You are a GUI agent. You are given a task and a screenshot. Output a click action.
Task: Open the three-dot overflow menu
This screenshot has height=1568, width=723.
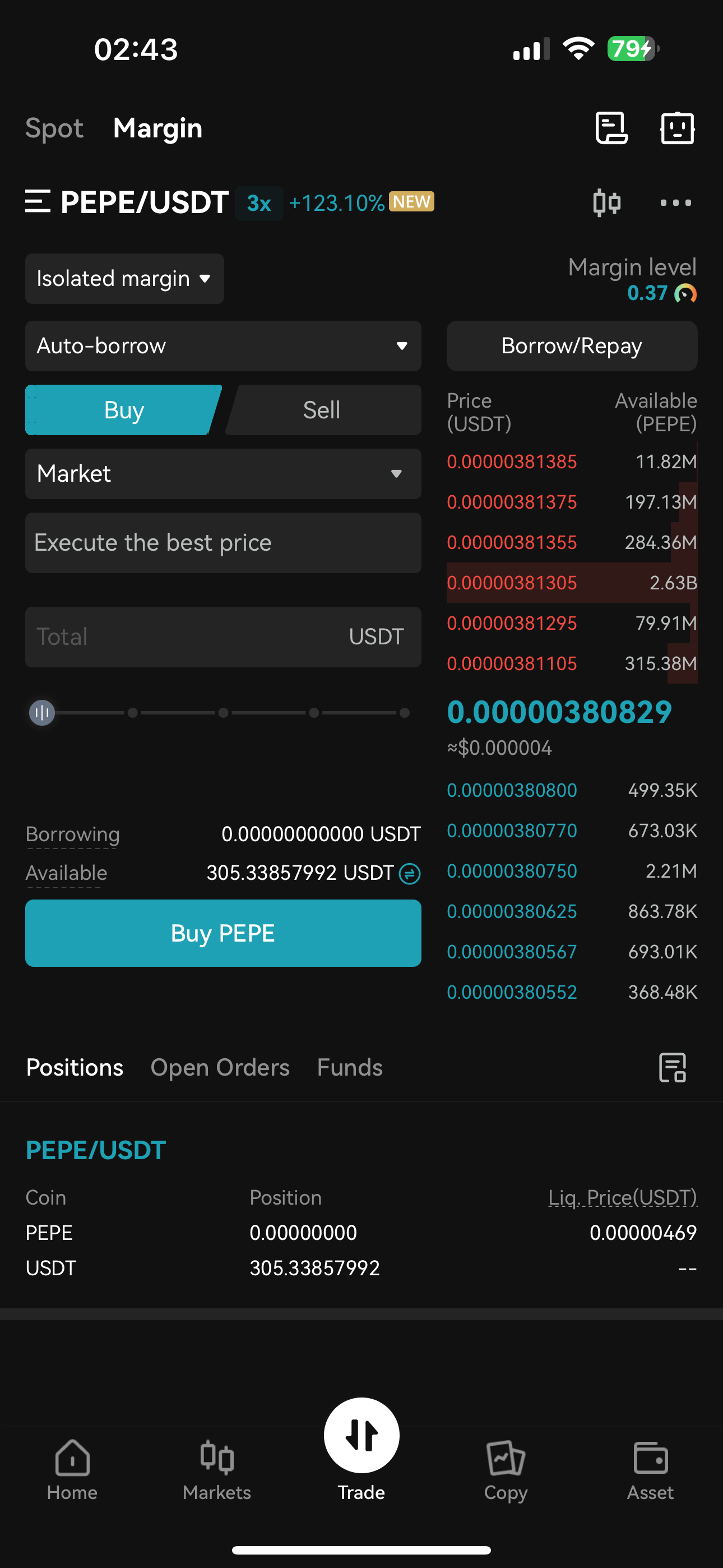click(675, 202)
